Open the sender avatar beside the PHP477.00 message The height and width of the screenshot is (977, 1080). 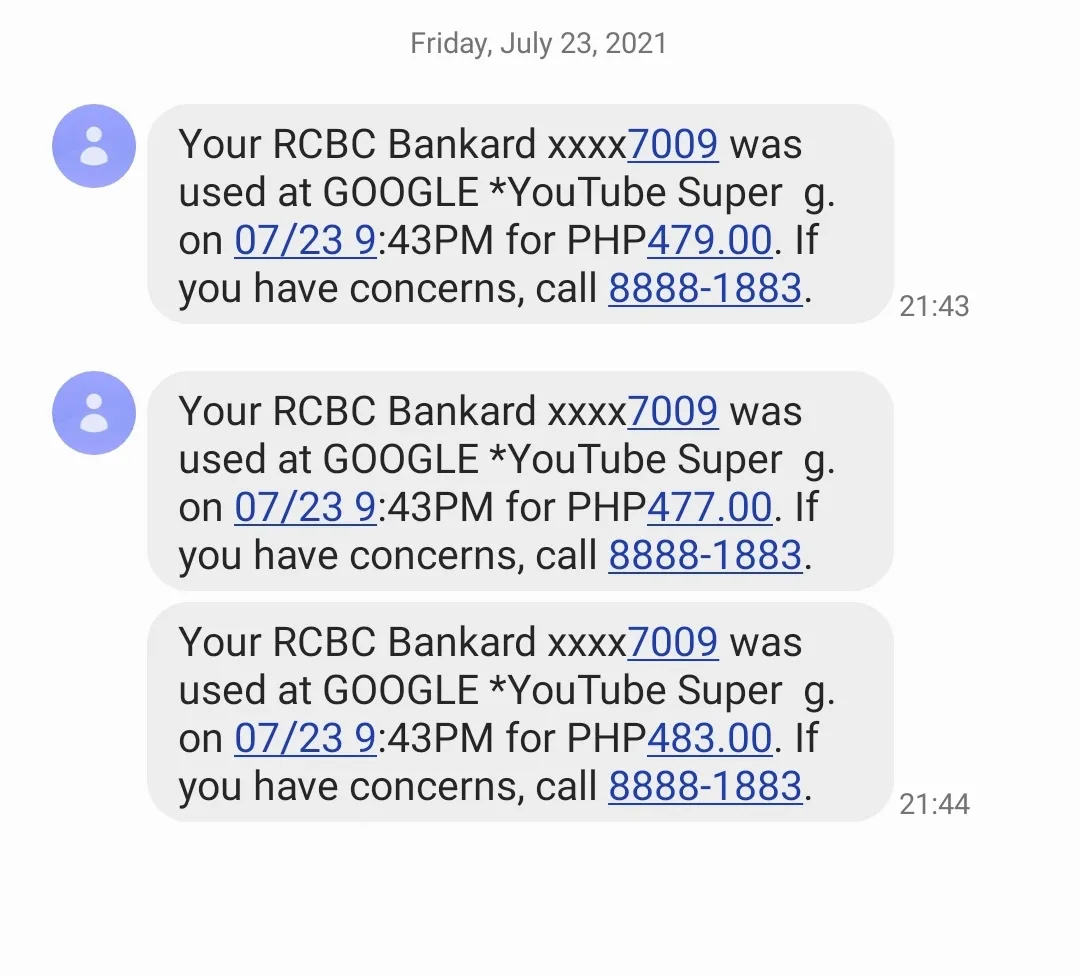(x=94, y=413)
